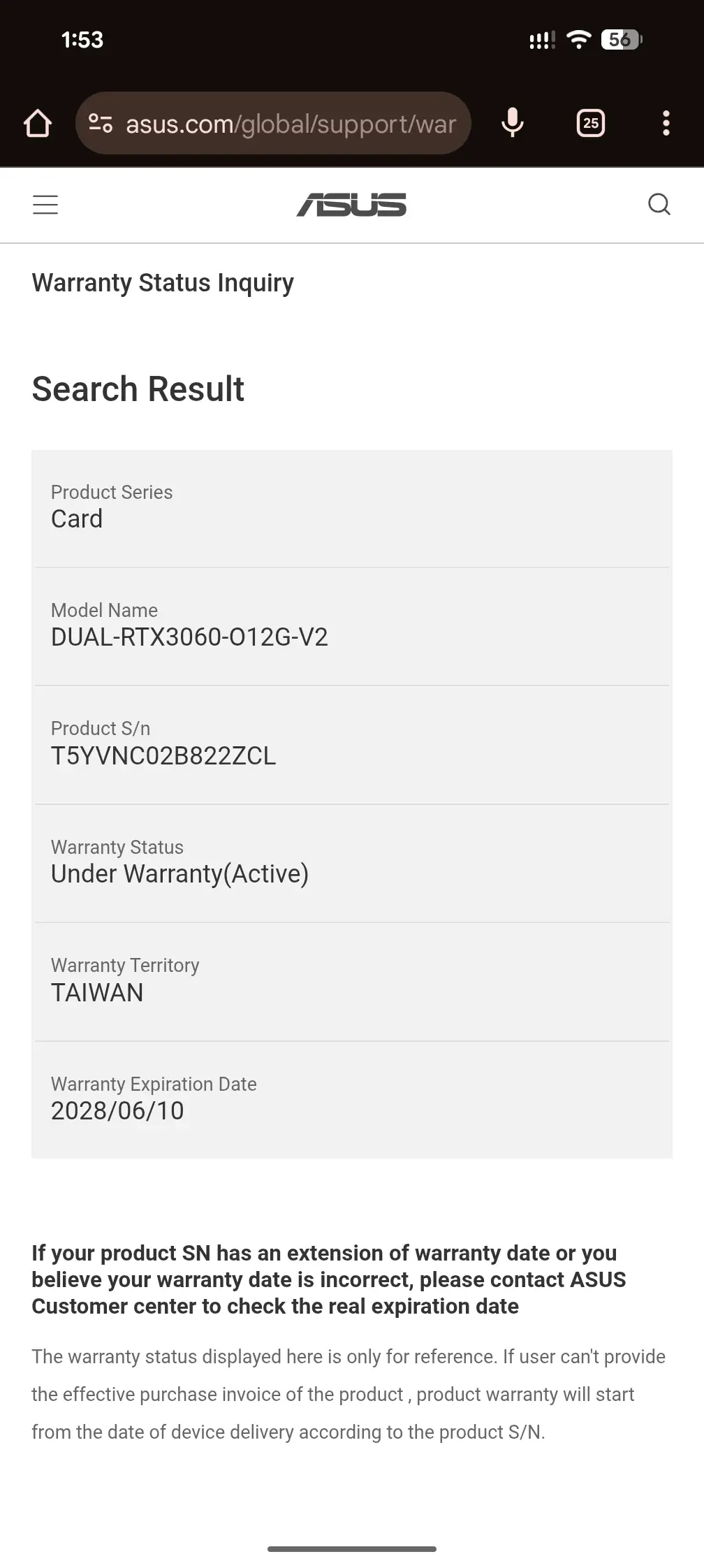
Task: Open the ASUS hamburger menu
Action: pyautogui.click(x=45, y=205)
